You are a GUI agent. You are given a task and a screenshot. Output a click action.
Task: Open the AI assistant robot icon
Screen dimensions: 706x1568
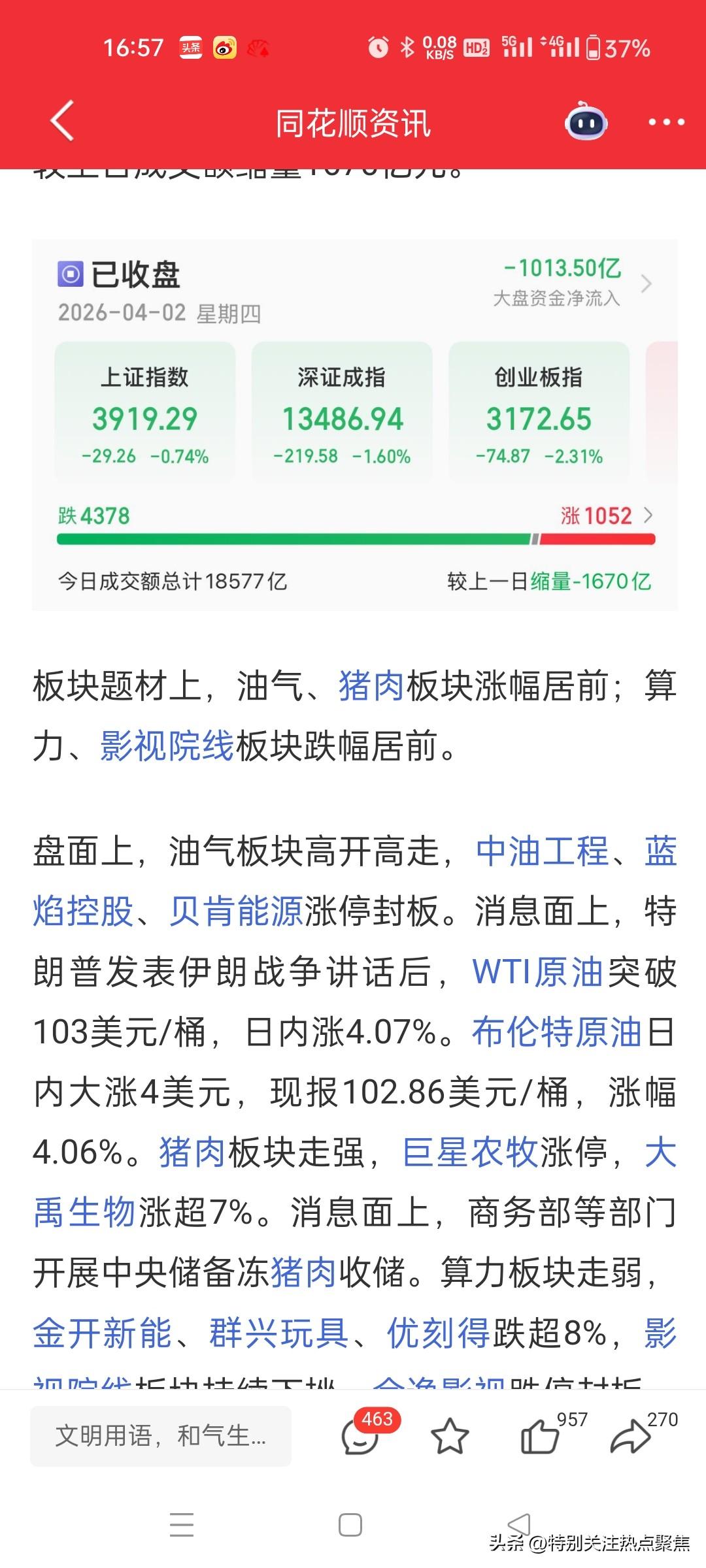[587, 123]
